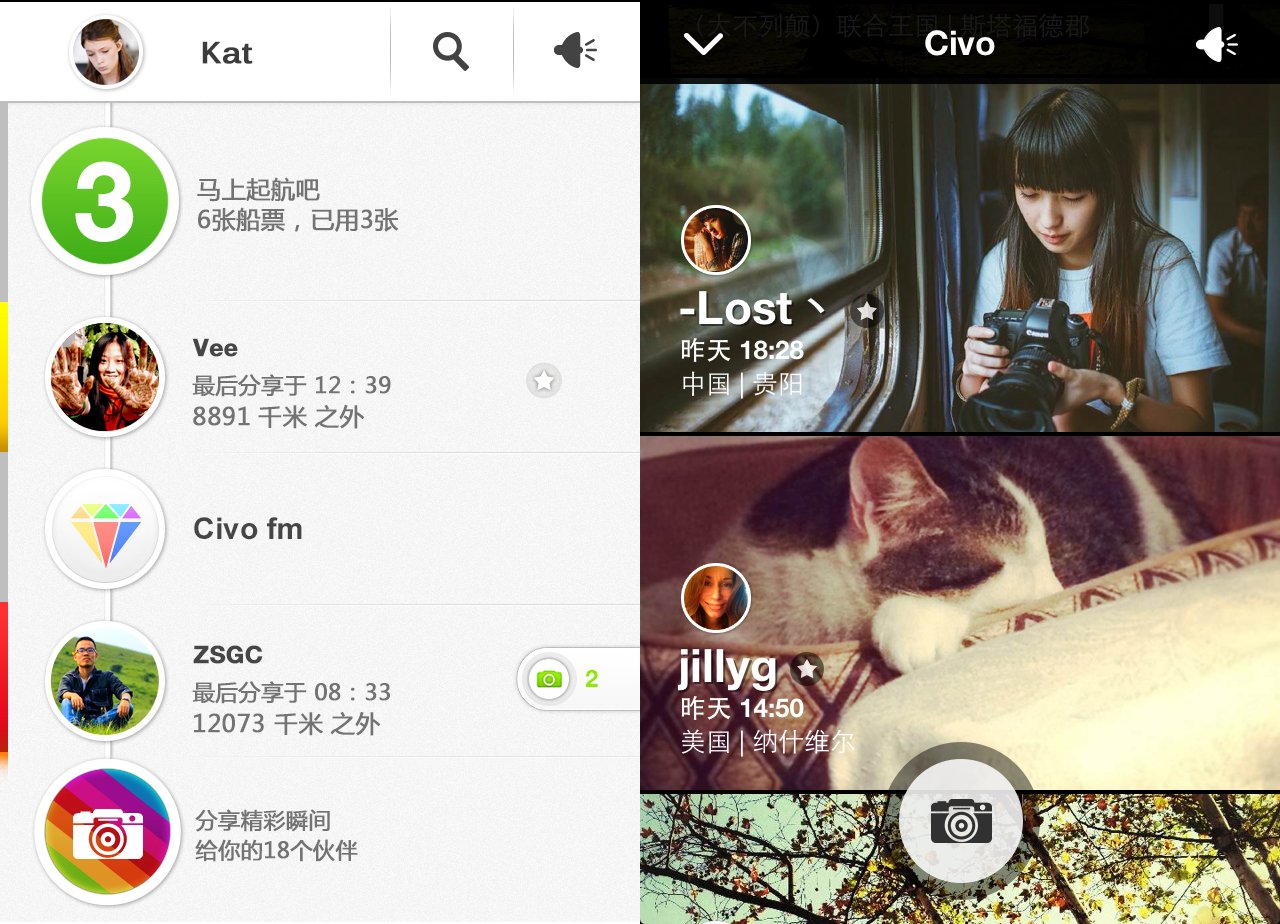The width and height of the screenshot is (1280, 924).
Task: Open Kat's profile avatar
Action: click(106, 52)
